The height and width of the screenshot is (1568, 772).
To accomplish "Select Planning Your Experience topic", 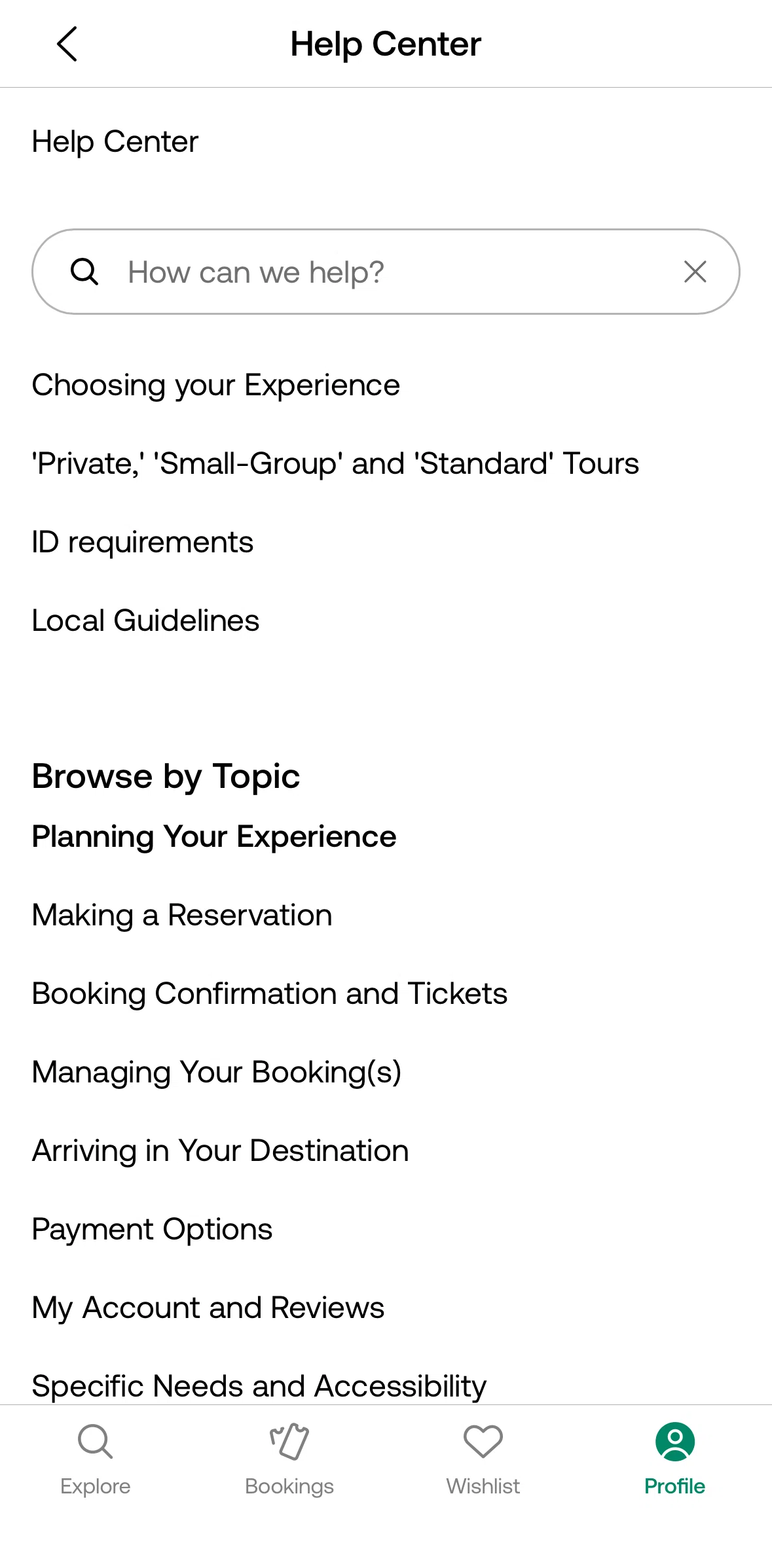I will (214, 836).
